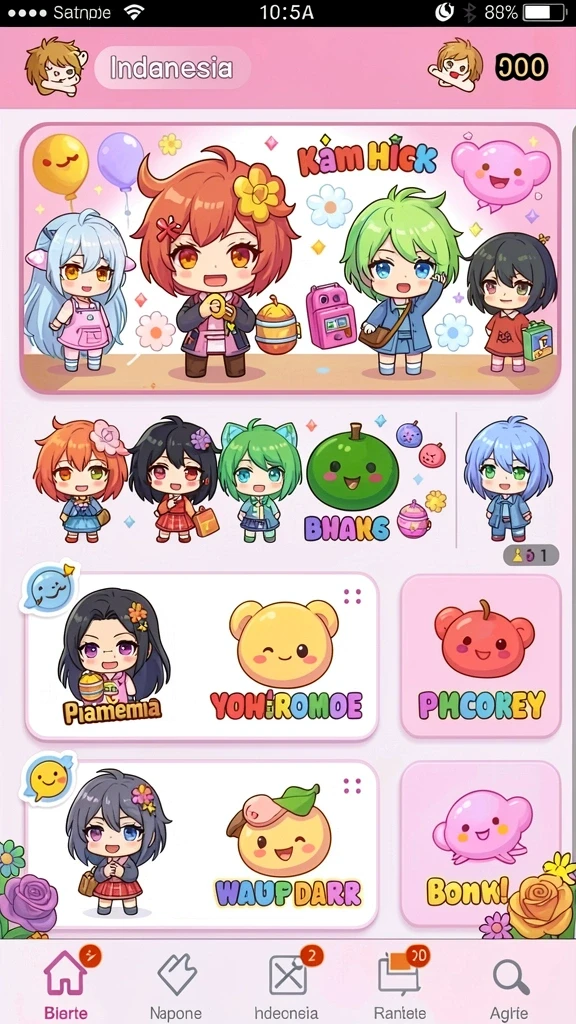Open the Kam Hick featured banner
The width and height of the screenshot is (576, 1024).
tap(290, 258)
